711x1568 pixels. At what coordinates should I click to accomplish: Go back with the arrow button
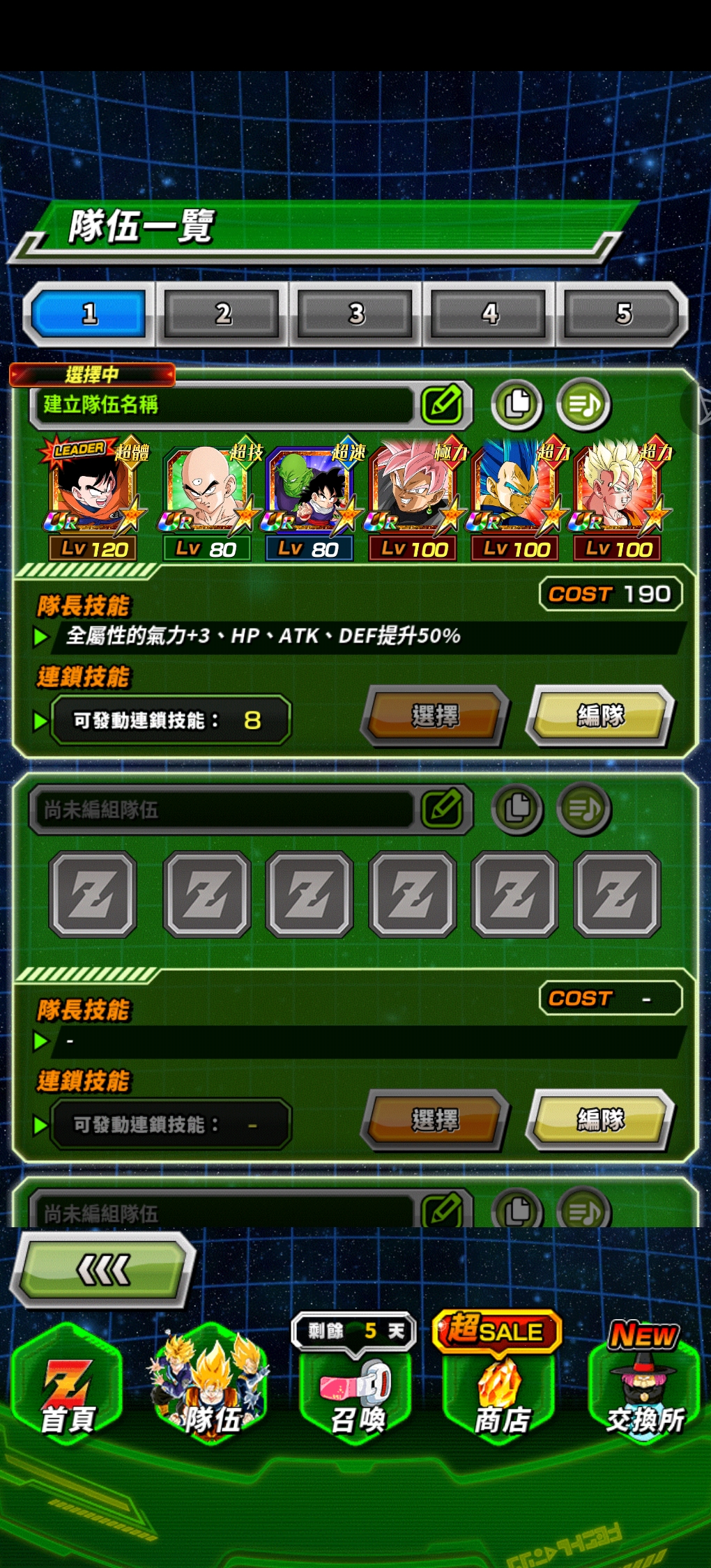(x=103, y=1270)
